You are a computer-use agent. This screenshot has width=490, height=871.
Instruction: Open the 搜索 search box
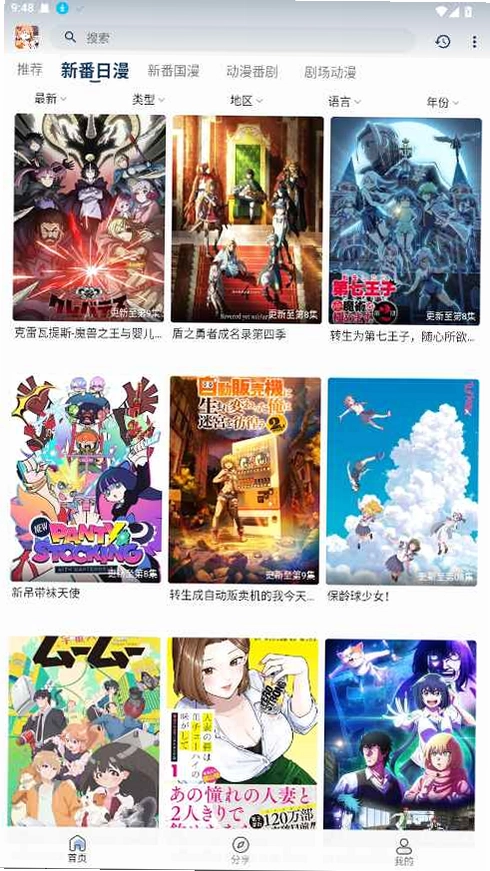click(232, 38)
